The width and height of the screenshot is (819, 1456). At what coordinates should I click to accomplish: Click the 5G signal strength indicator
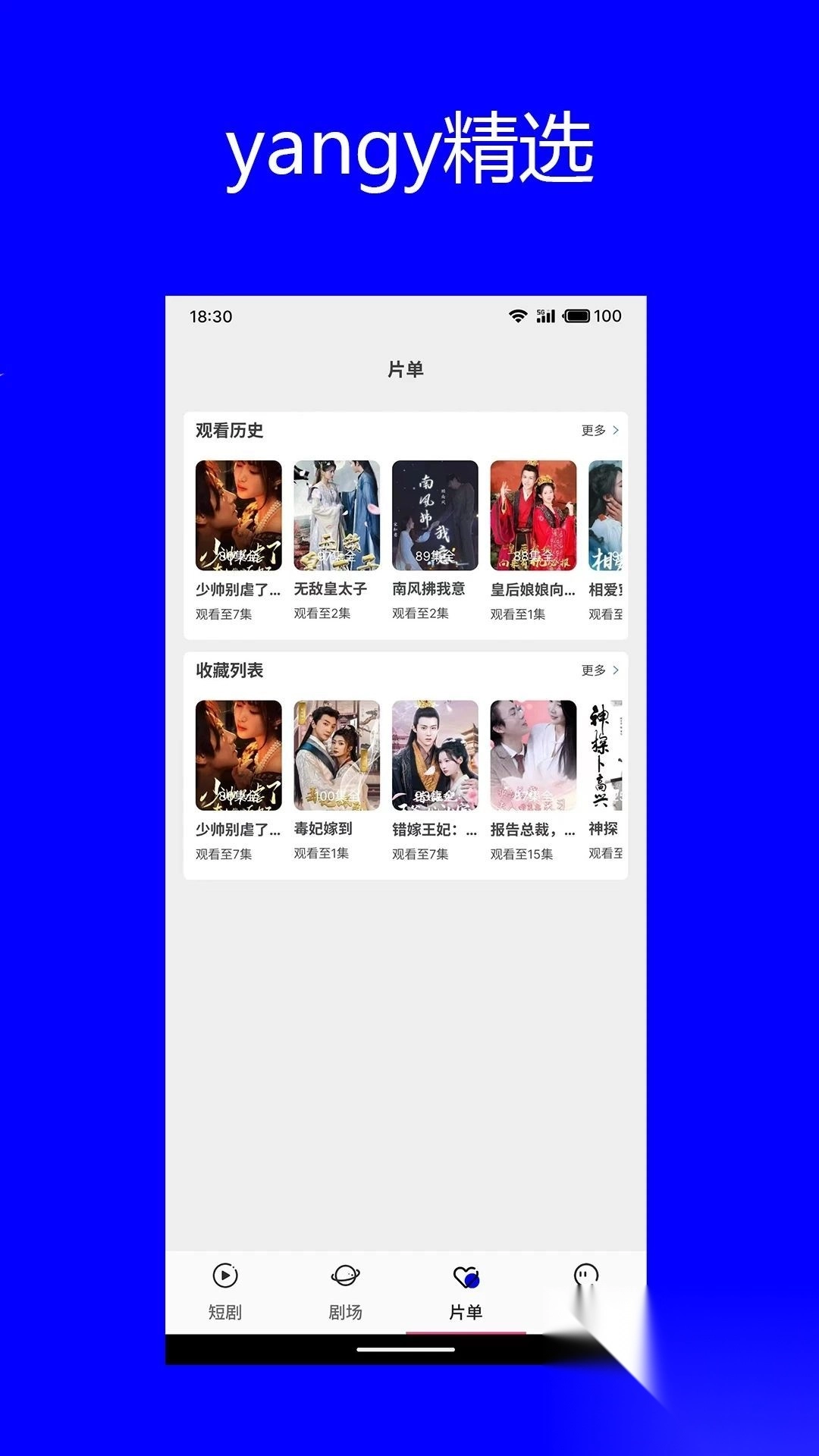pos(545,315)
